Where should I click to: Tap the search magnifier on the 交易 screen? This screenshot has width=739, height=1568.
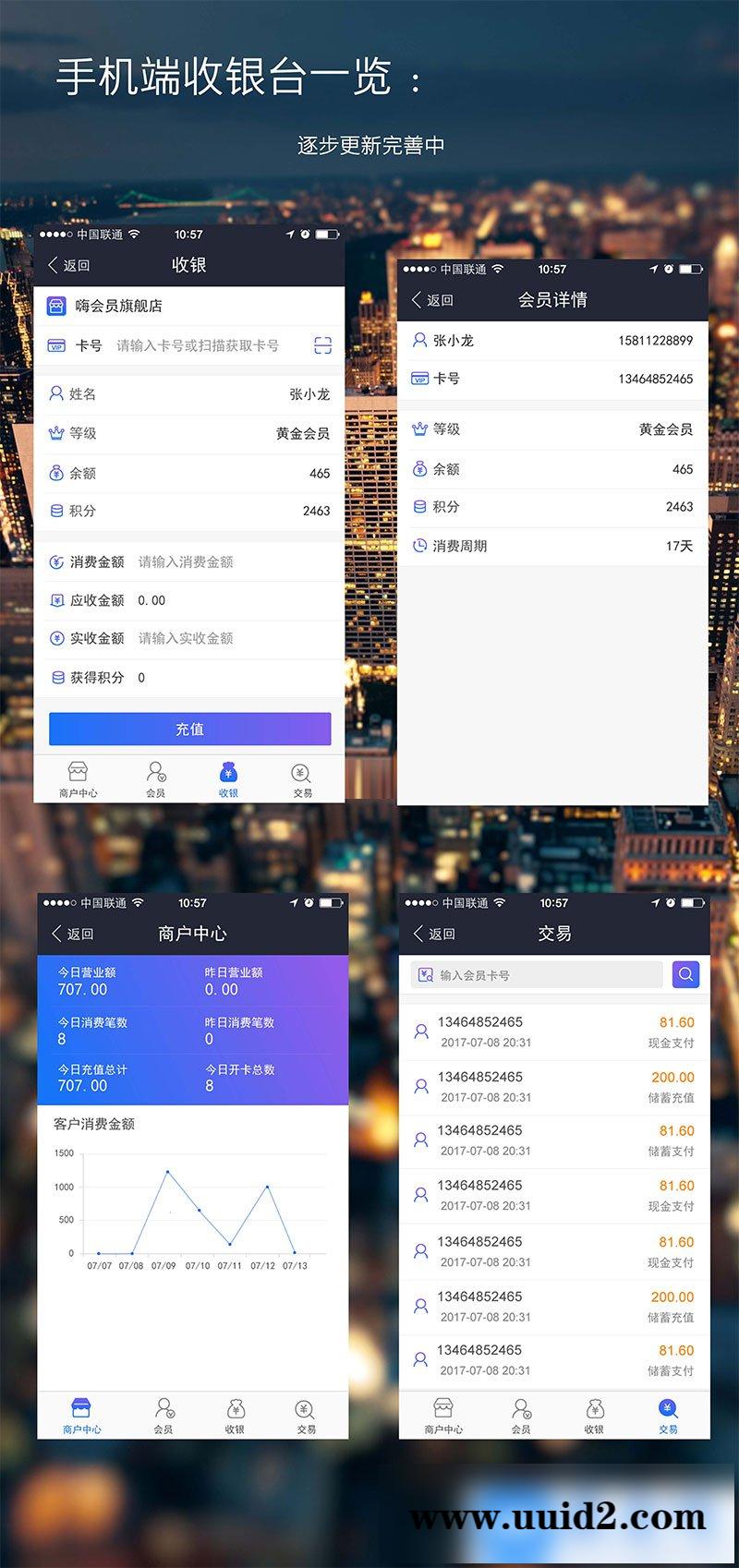click(685, 973)
